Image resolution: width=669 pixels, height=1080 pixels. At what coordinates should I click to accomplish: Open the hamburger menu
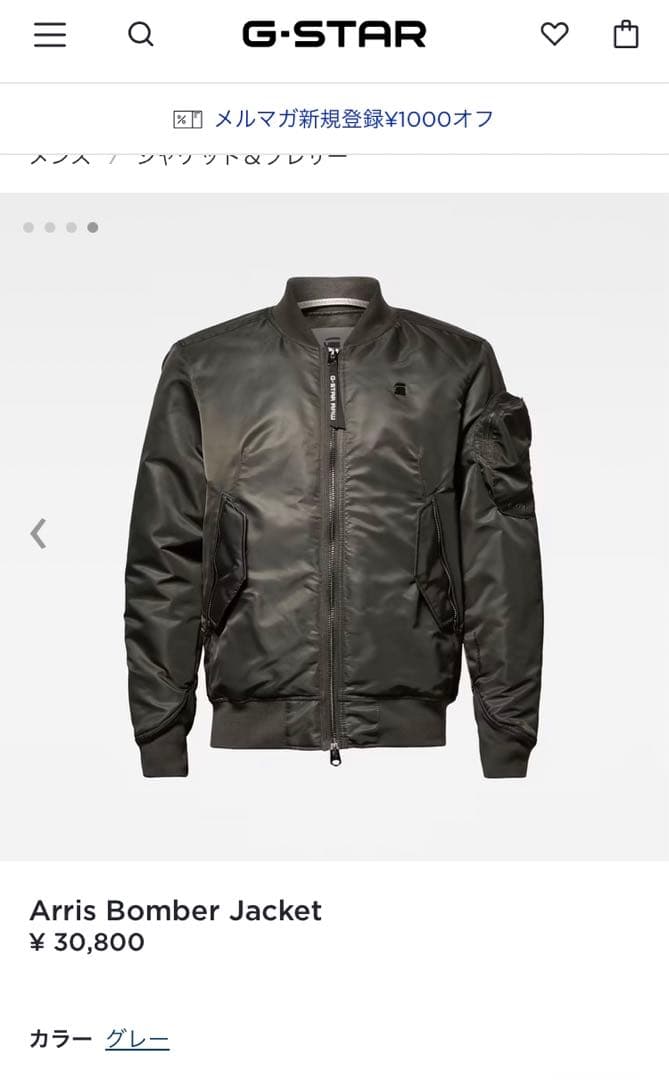click(50, 35)
